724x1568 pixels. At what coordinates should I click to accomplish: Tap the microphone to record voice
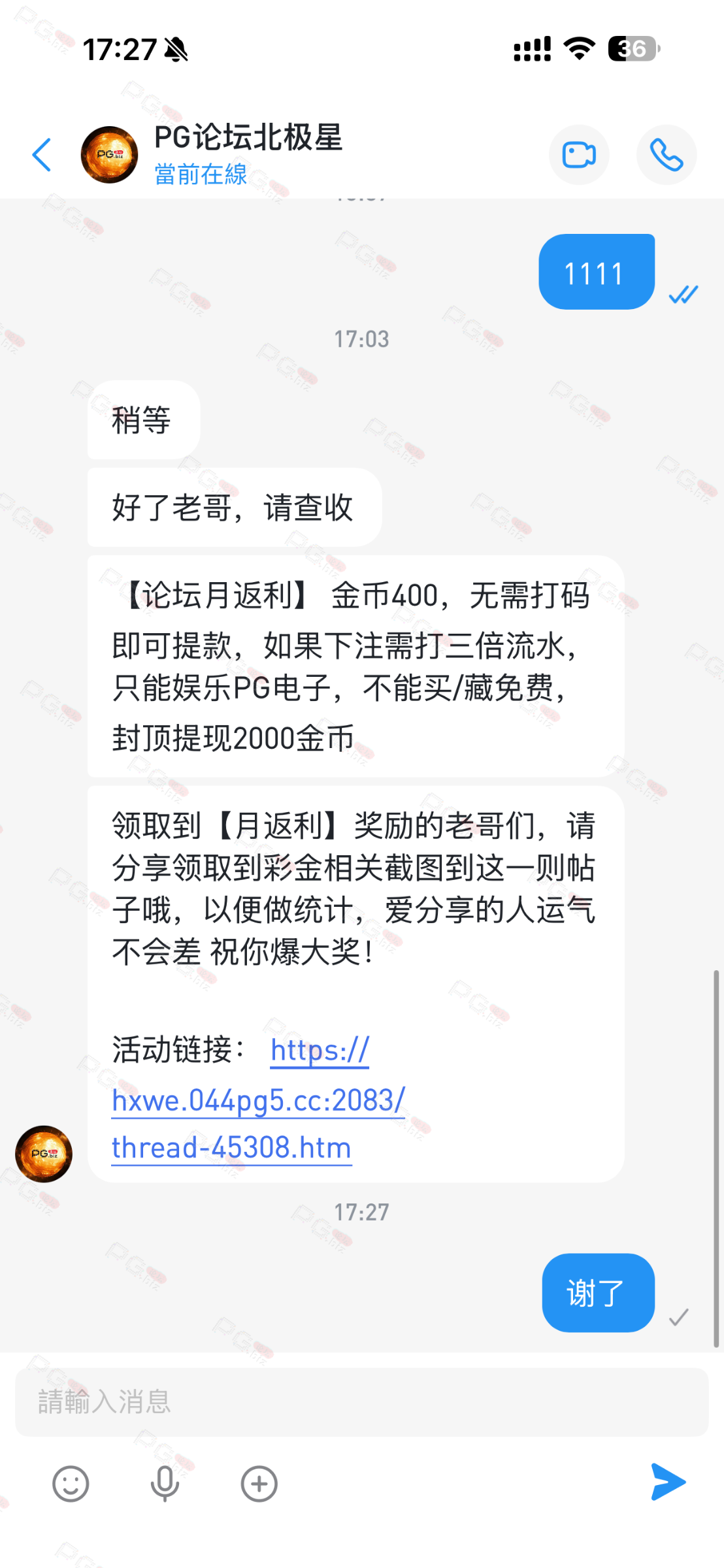click(165, 1483)
